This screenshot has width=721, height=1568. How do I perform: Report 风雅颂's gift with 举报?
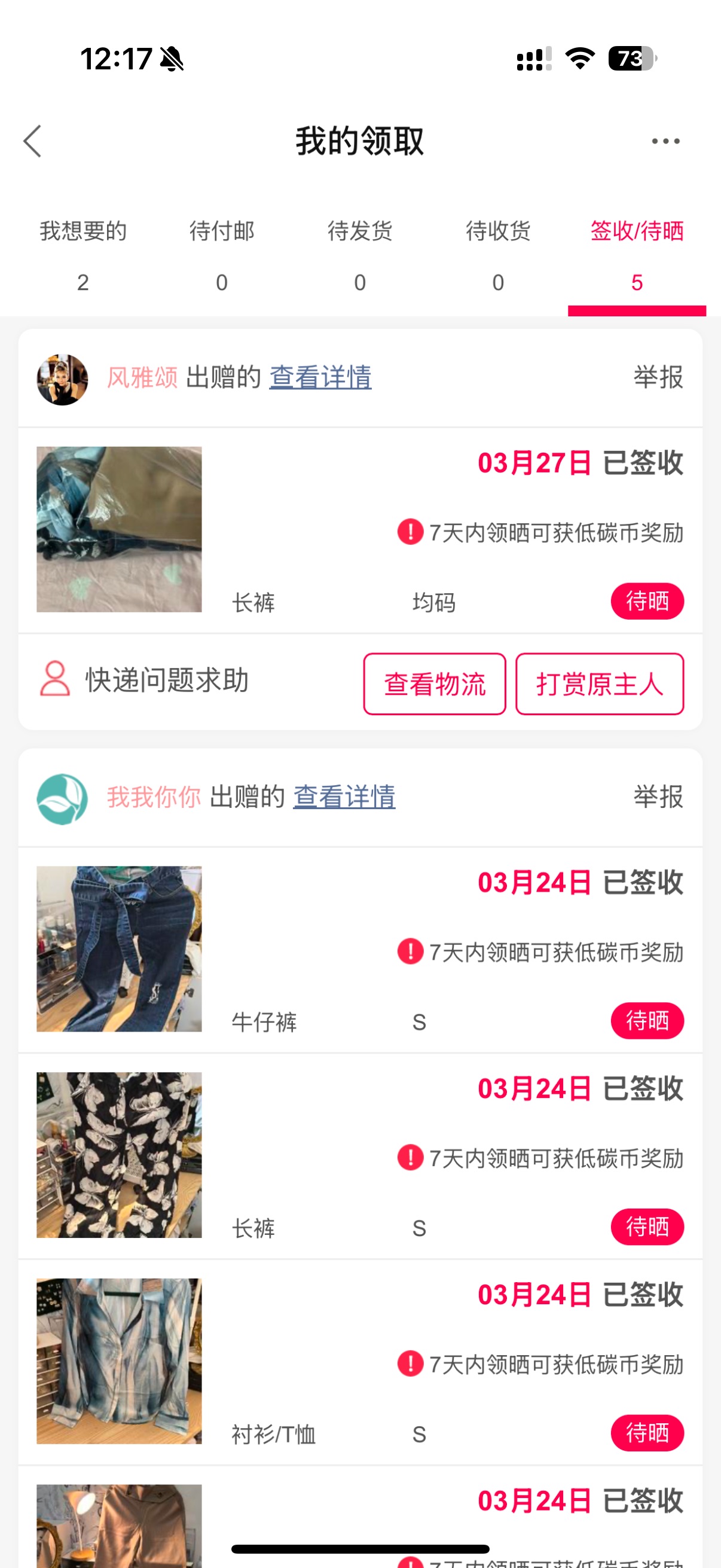658,377
